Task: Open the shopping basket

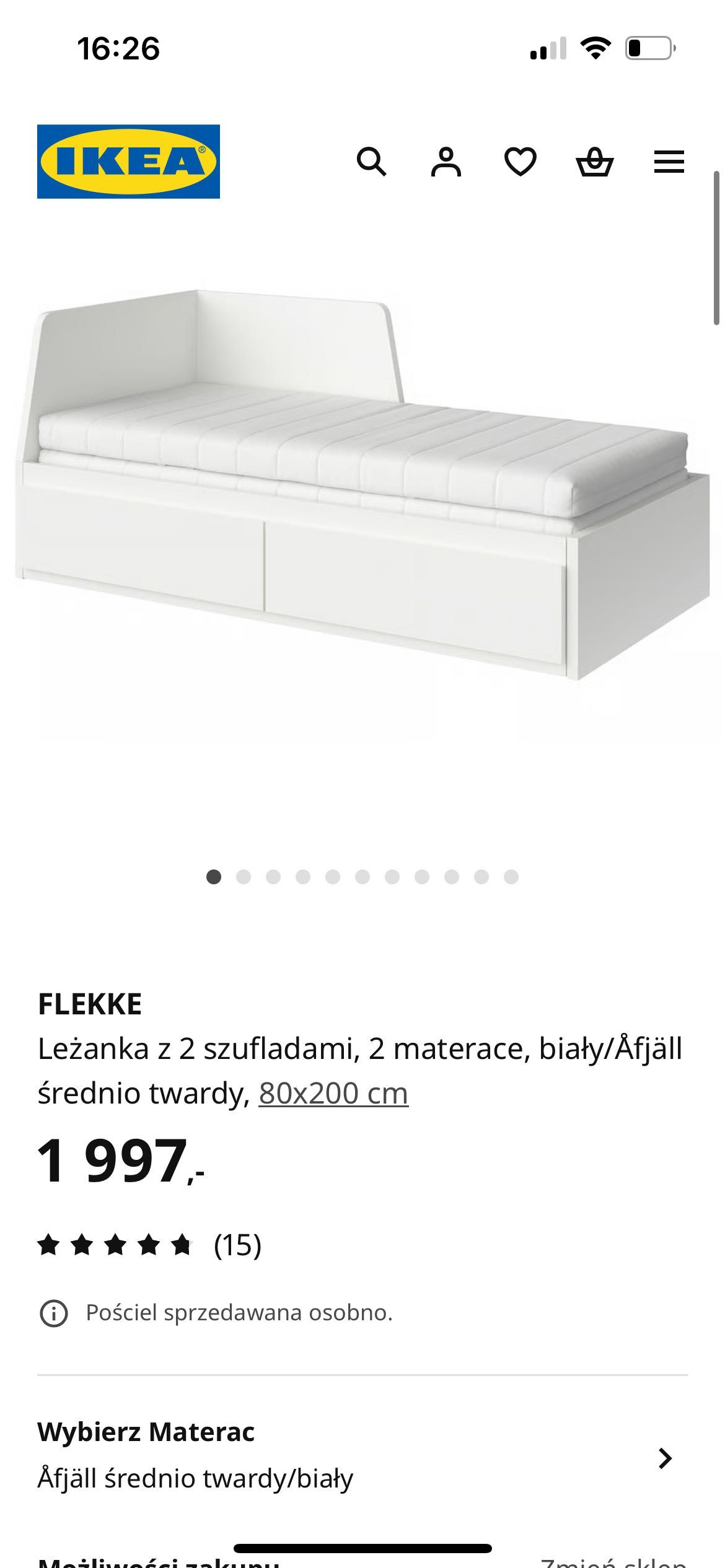Action: pyautogui.click(x=595, y=162)
